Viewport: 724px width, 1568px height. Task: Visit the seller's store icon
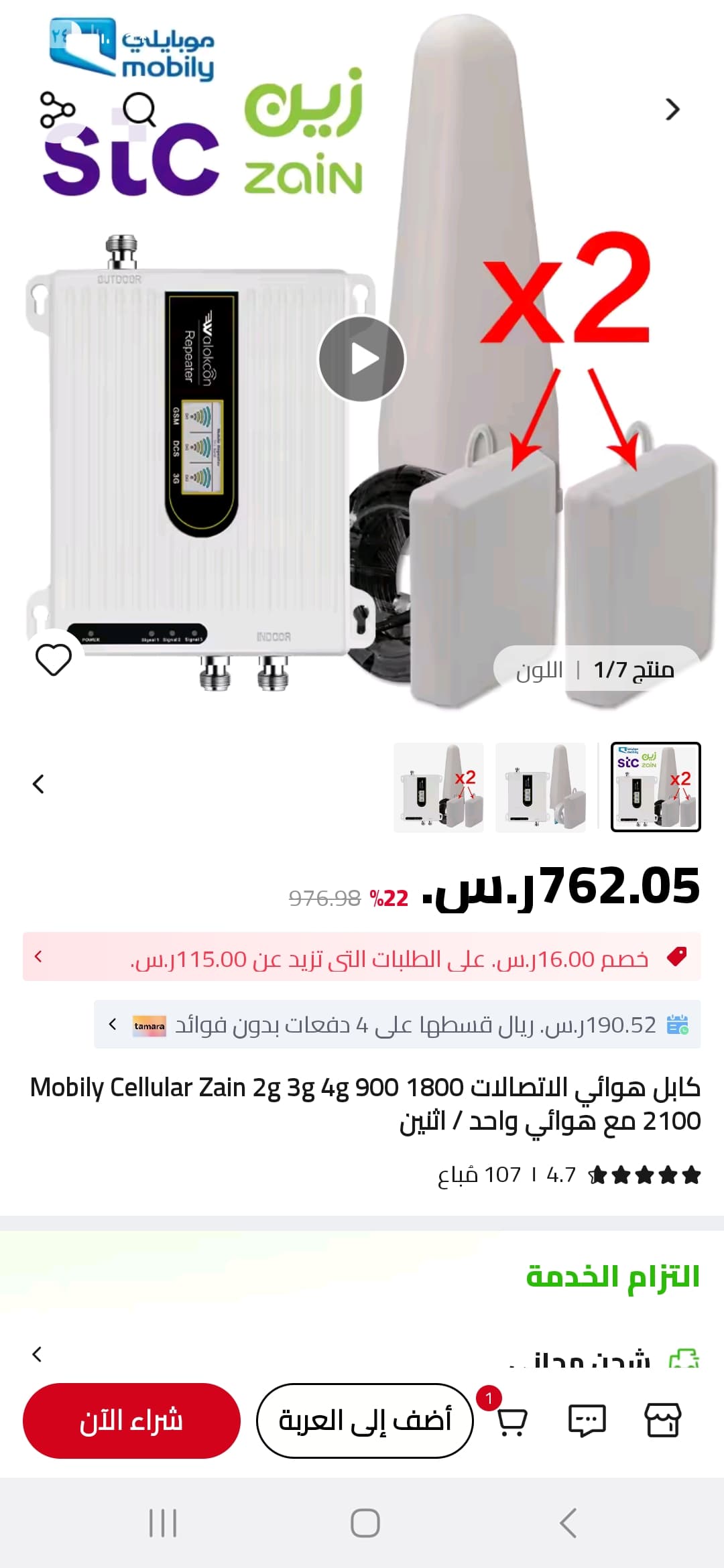pyautogui.click(x=662, y=1421)
